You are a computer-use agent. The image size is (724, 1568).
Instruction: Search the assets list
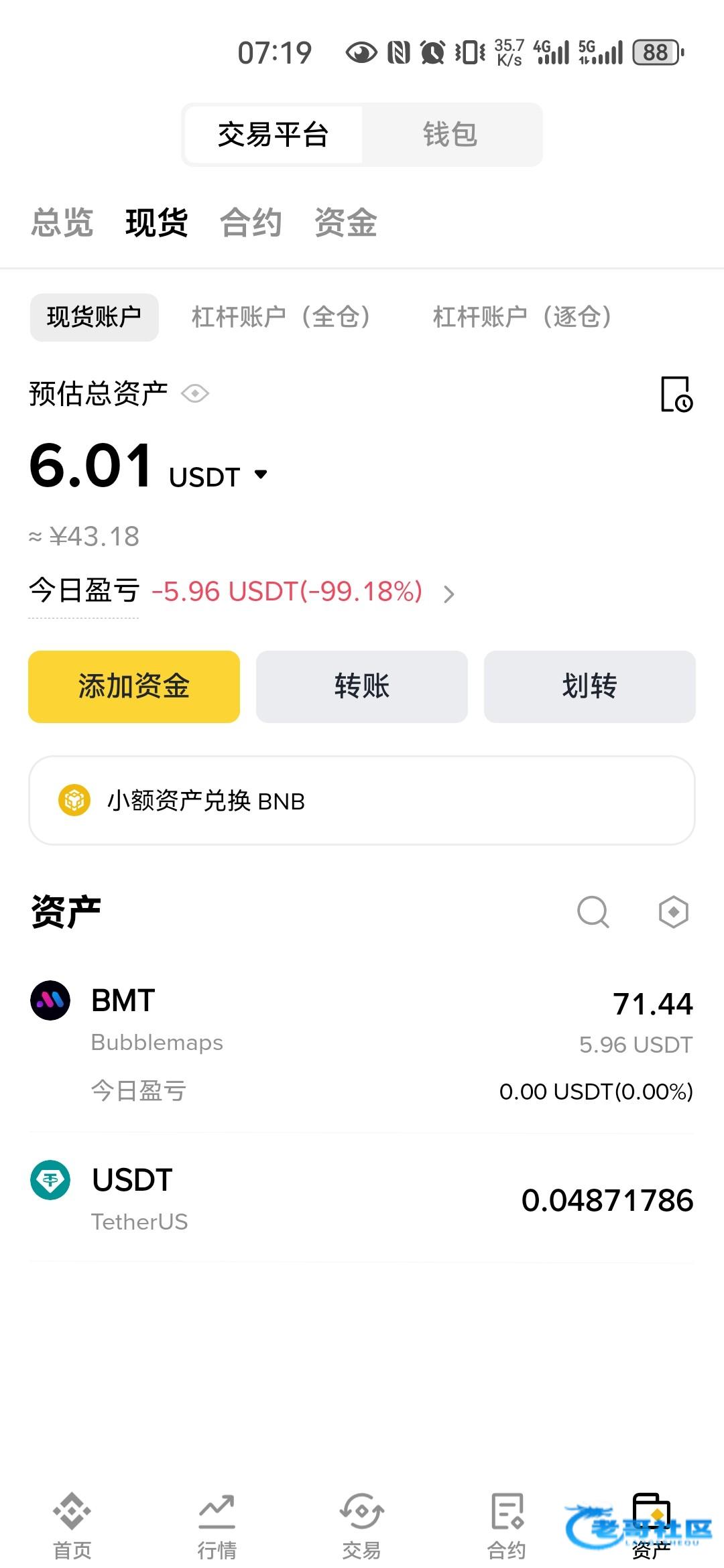[x=593, y=912]
